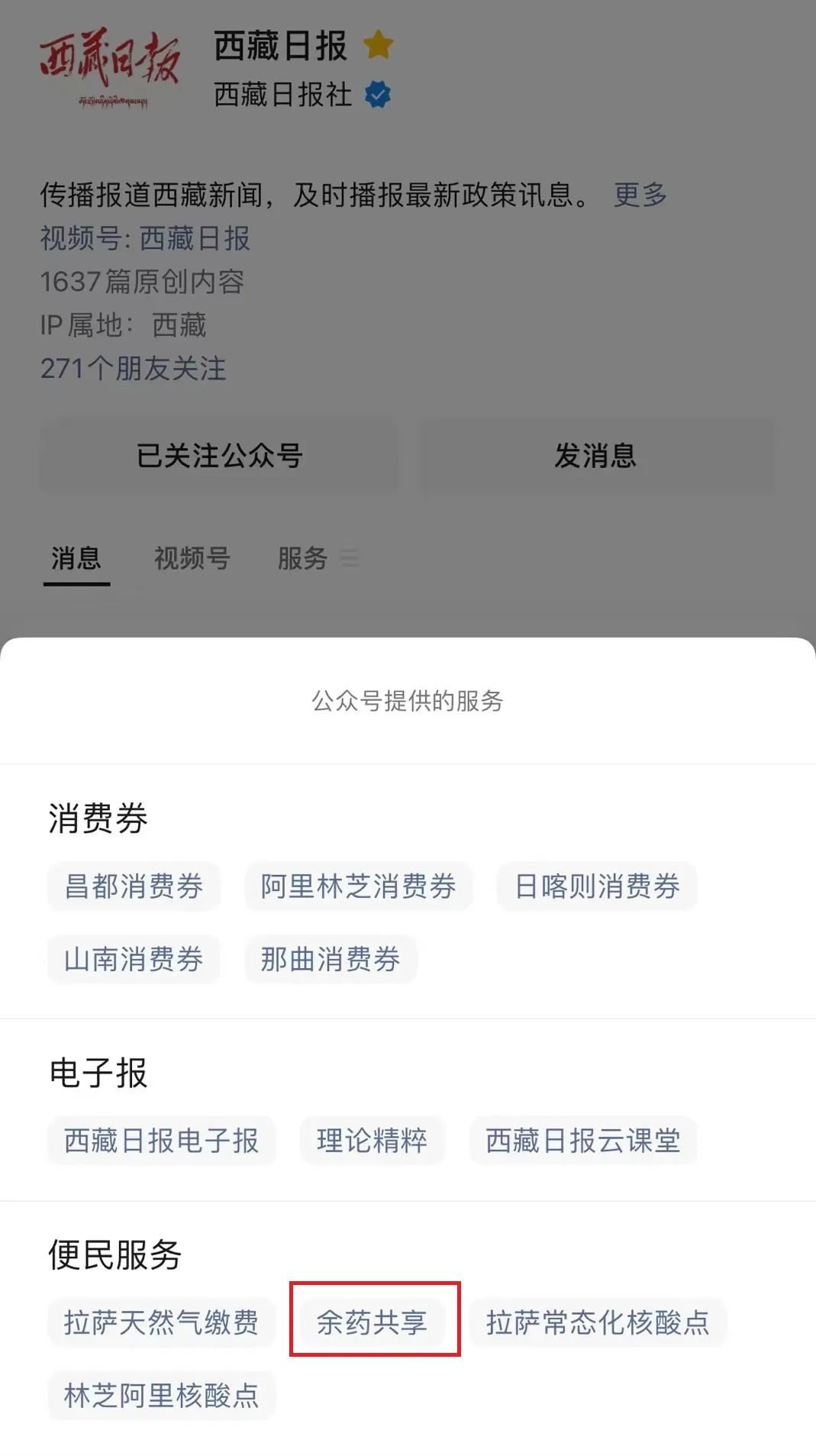Screen dimensions: 816x1456
Task: Open 西藏日报电子报
Action: pos(161,1141)
